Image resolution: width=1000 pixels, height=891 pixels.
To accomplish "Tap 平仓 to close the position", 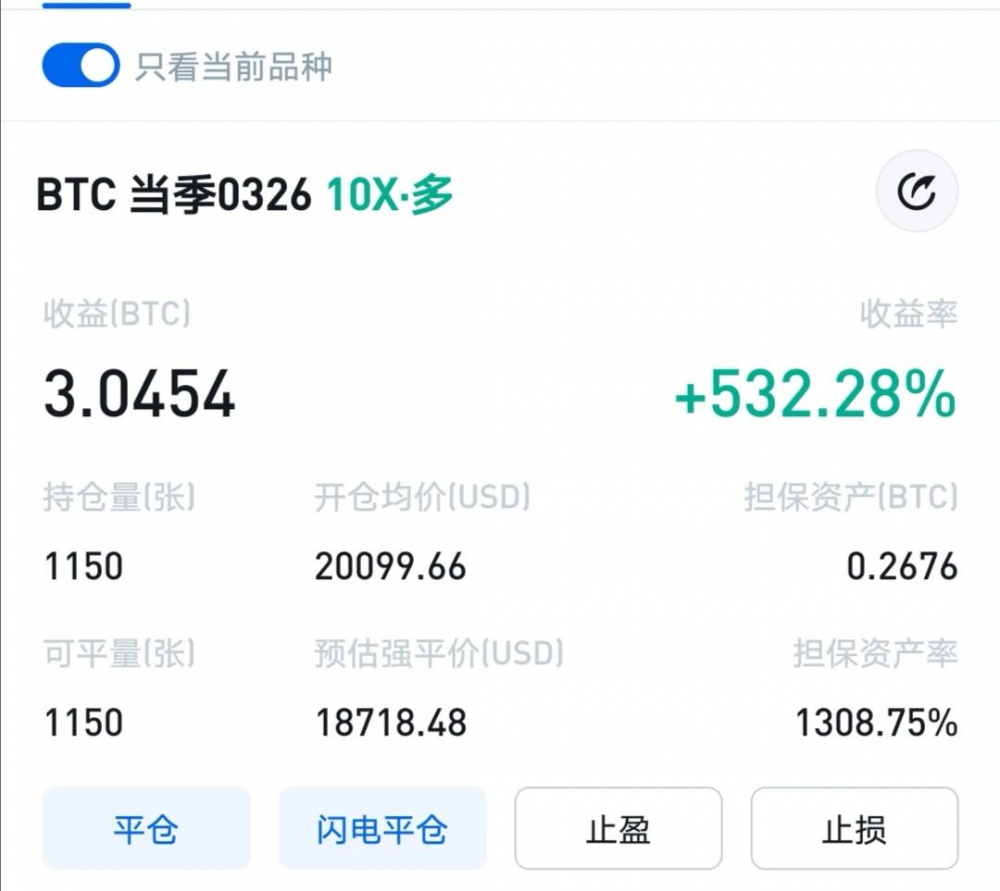I will click(x=146, y=828).
